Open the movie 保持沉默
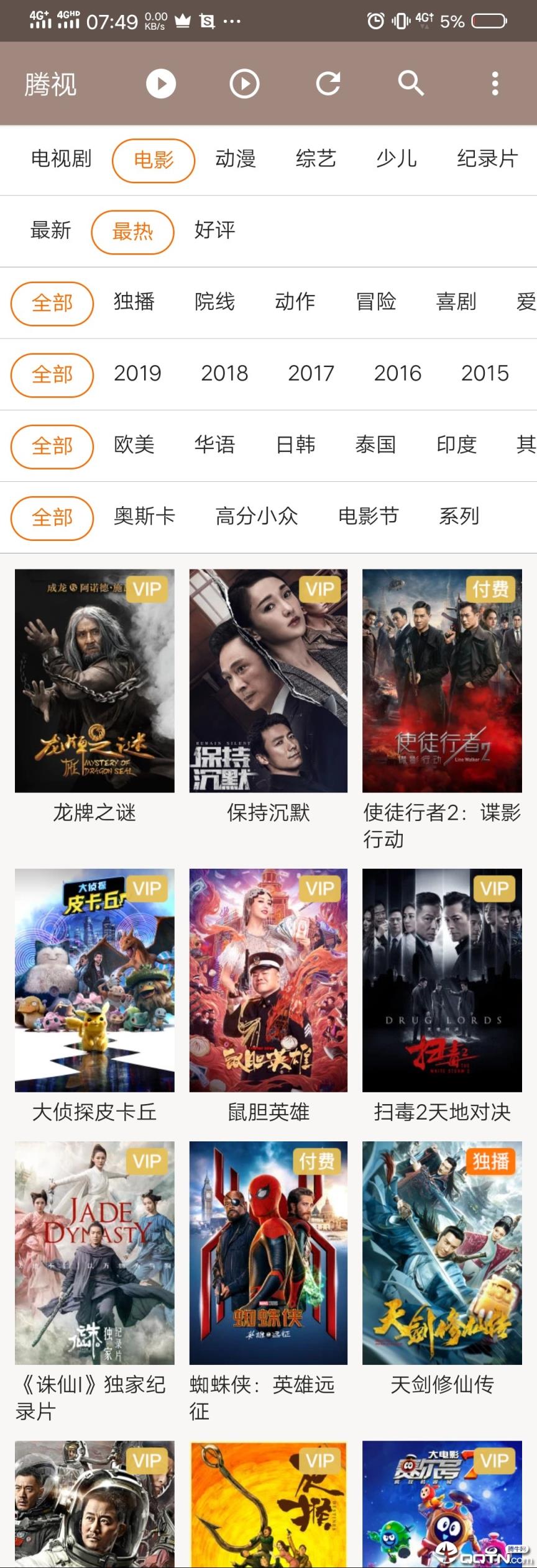The width and height of the screenshot is (537, 1568). pos(268,681)
